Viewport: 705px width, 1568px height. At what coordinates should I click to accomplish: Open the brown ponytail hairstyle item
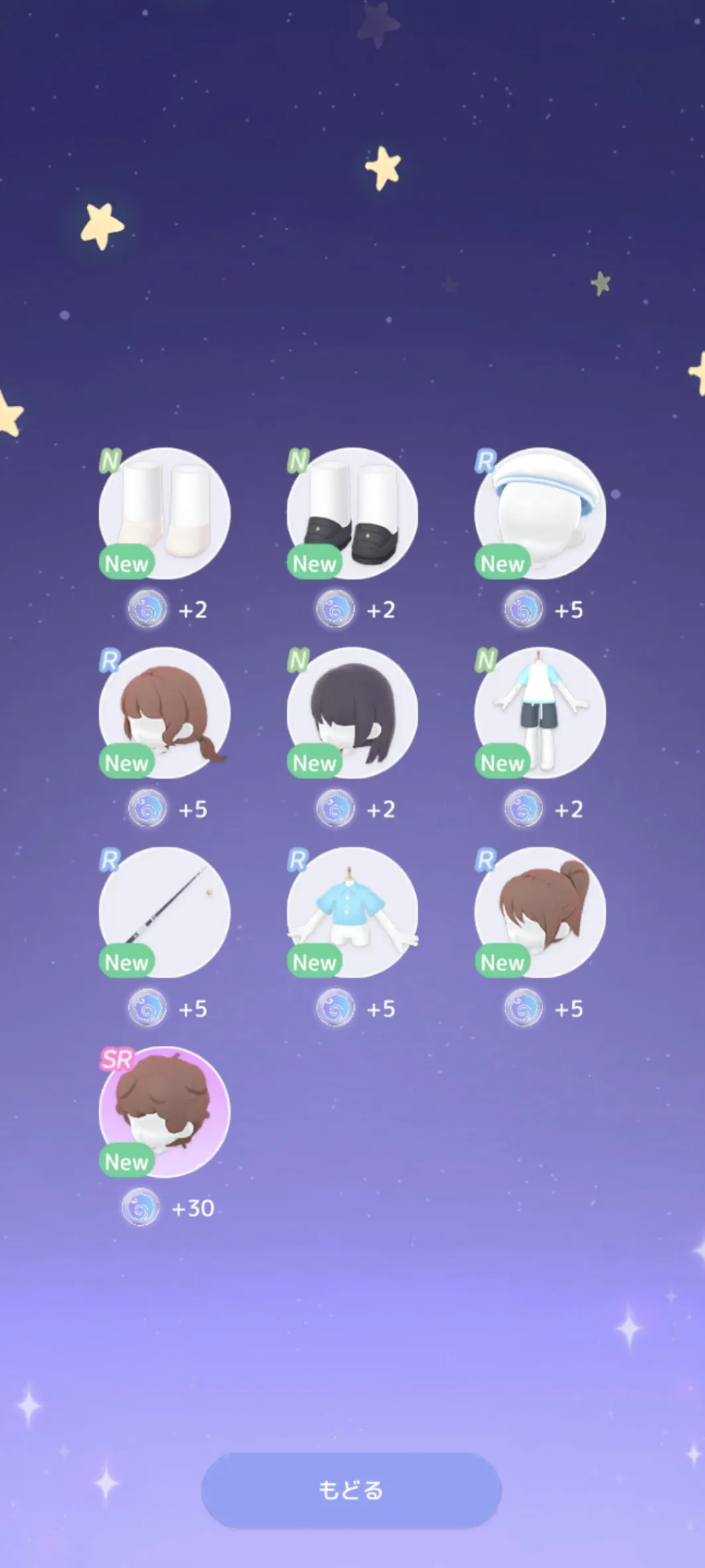540,912
